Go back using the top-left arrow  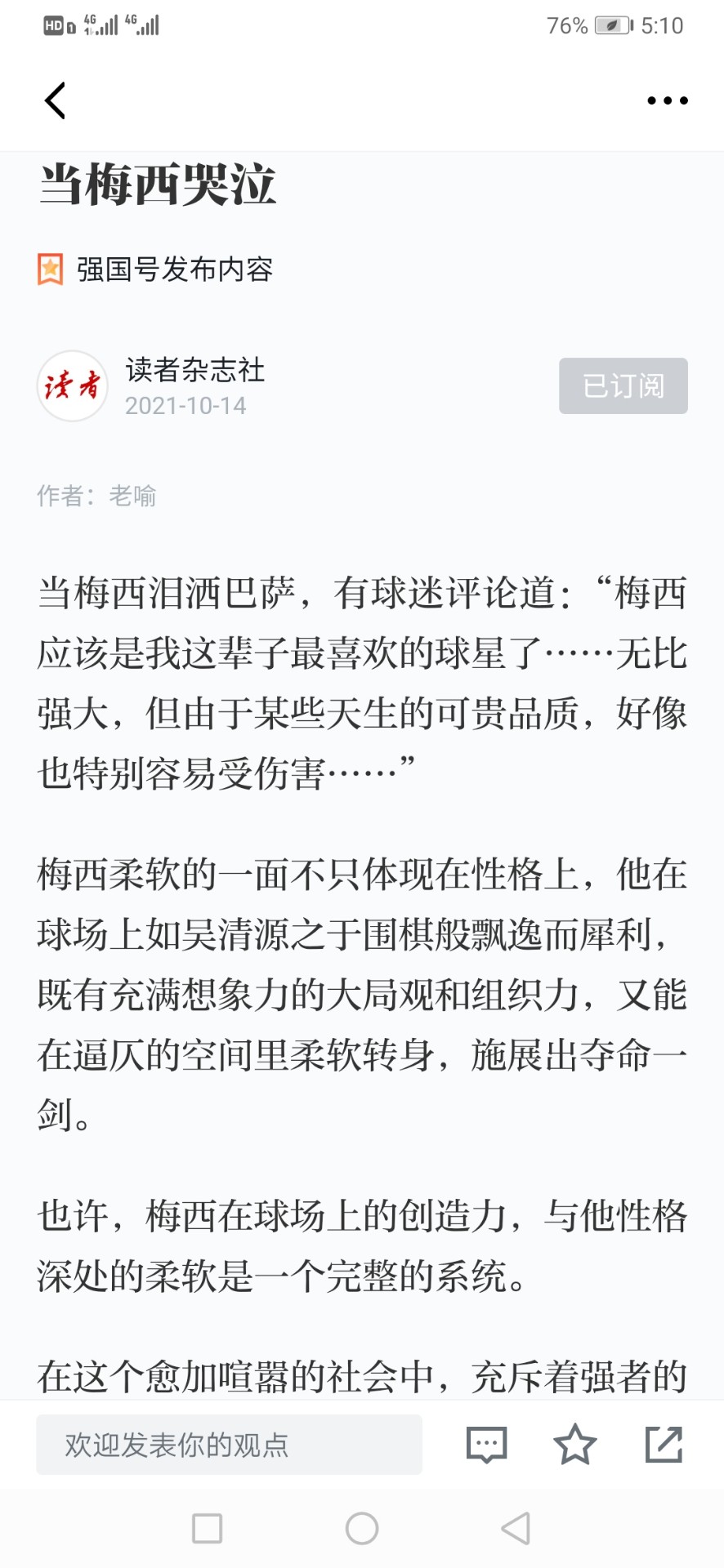[55, 100]
